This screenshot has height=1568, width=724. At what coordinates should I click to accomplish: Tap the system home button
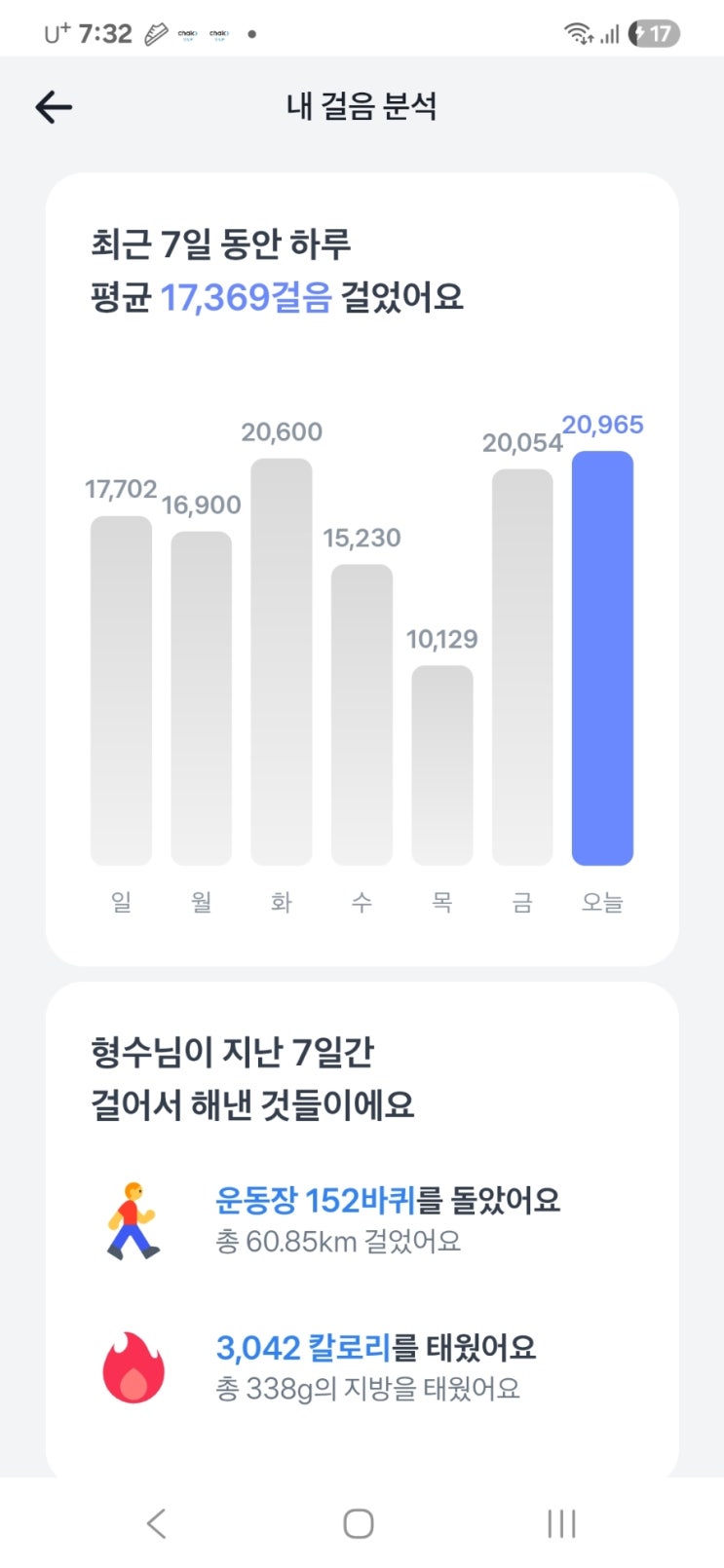pos(359,1523)
